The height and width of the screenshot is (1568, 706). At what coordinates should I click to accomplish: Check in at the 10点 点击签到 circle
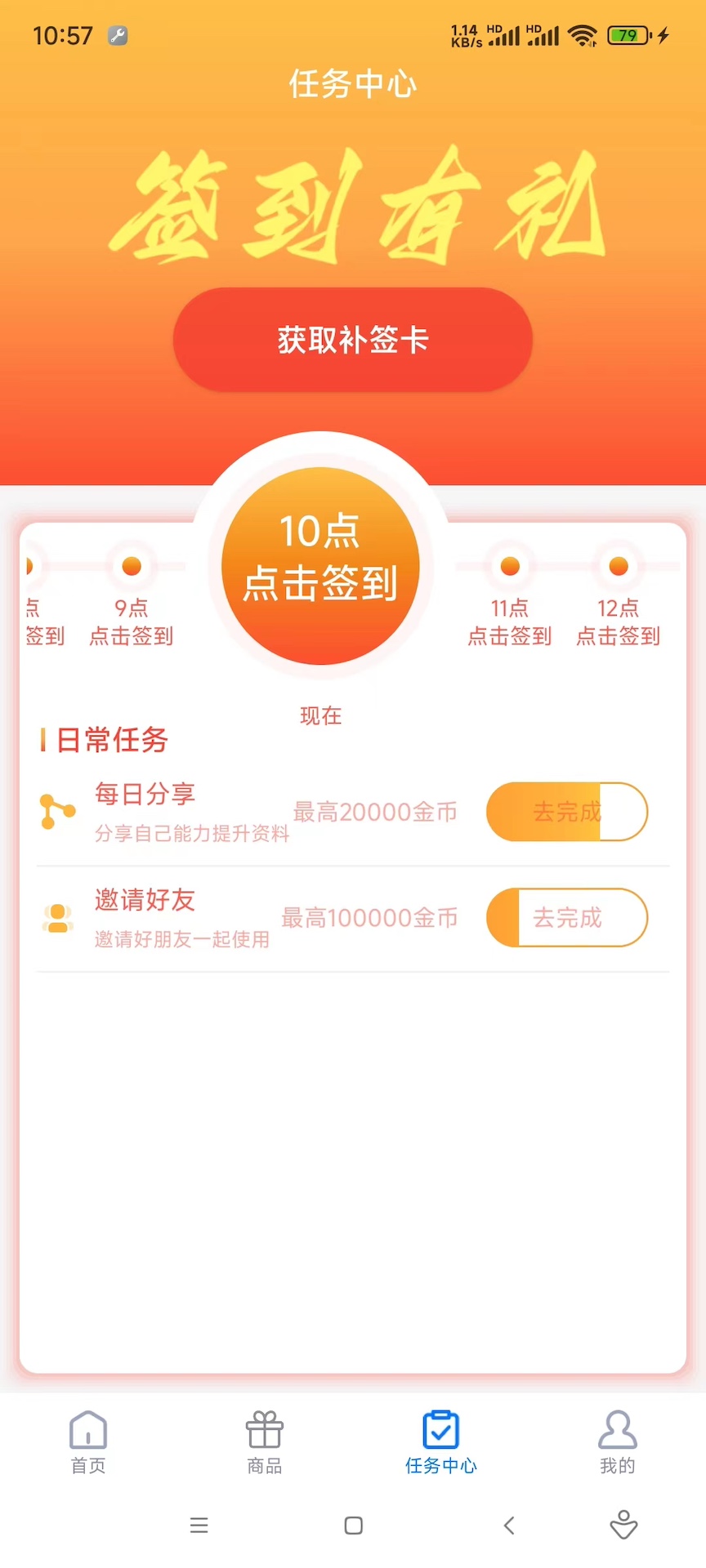[320, 565]
